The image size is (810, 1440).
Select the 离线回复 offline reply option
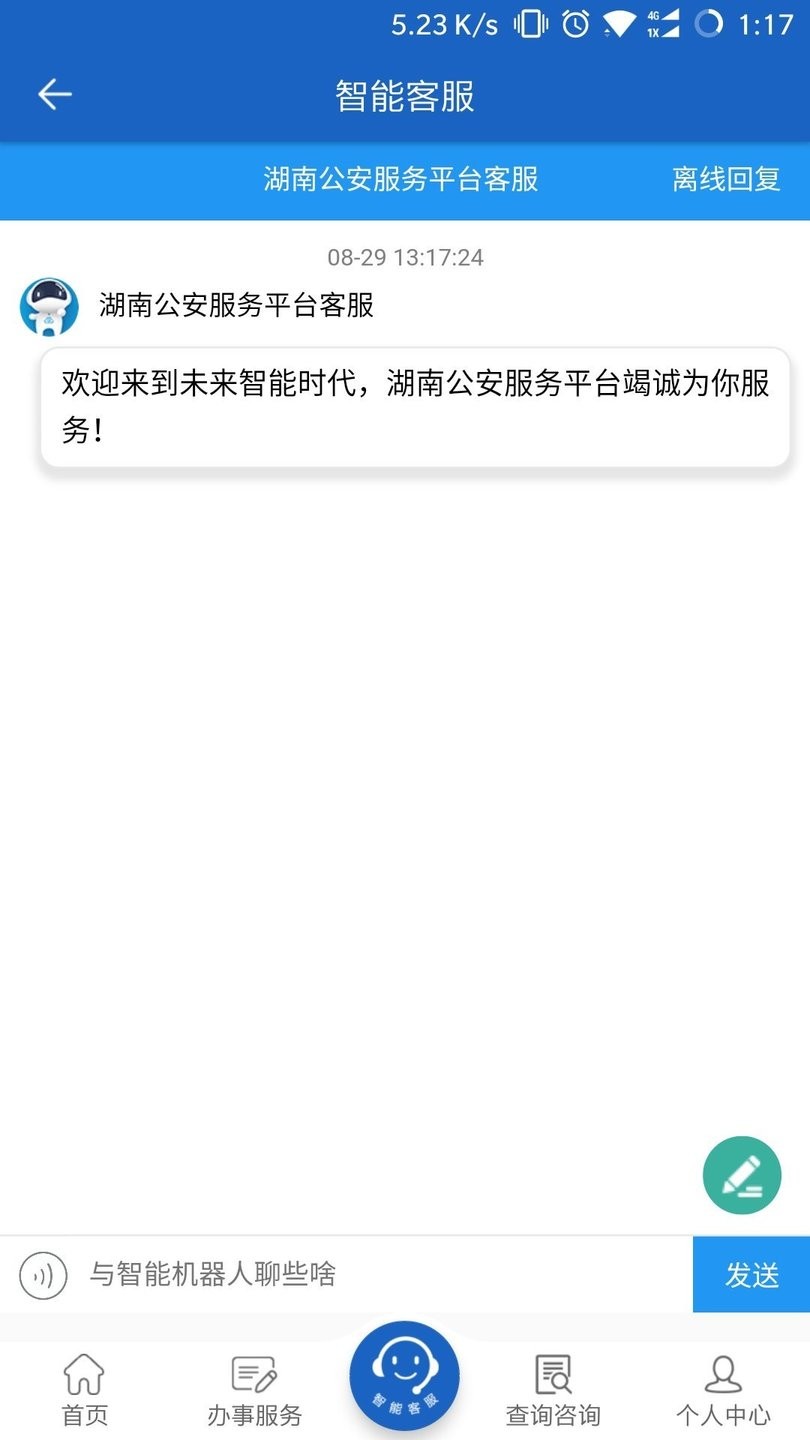click(725, 180)
